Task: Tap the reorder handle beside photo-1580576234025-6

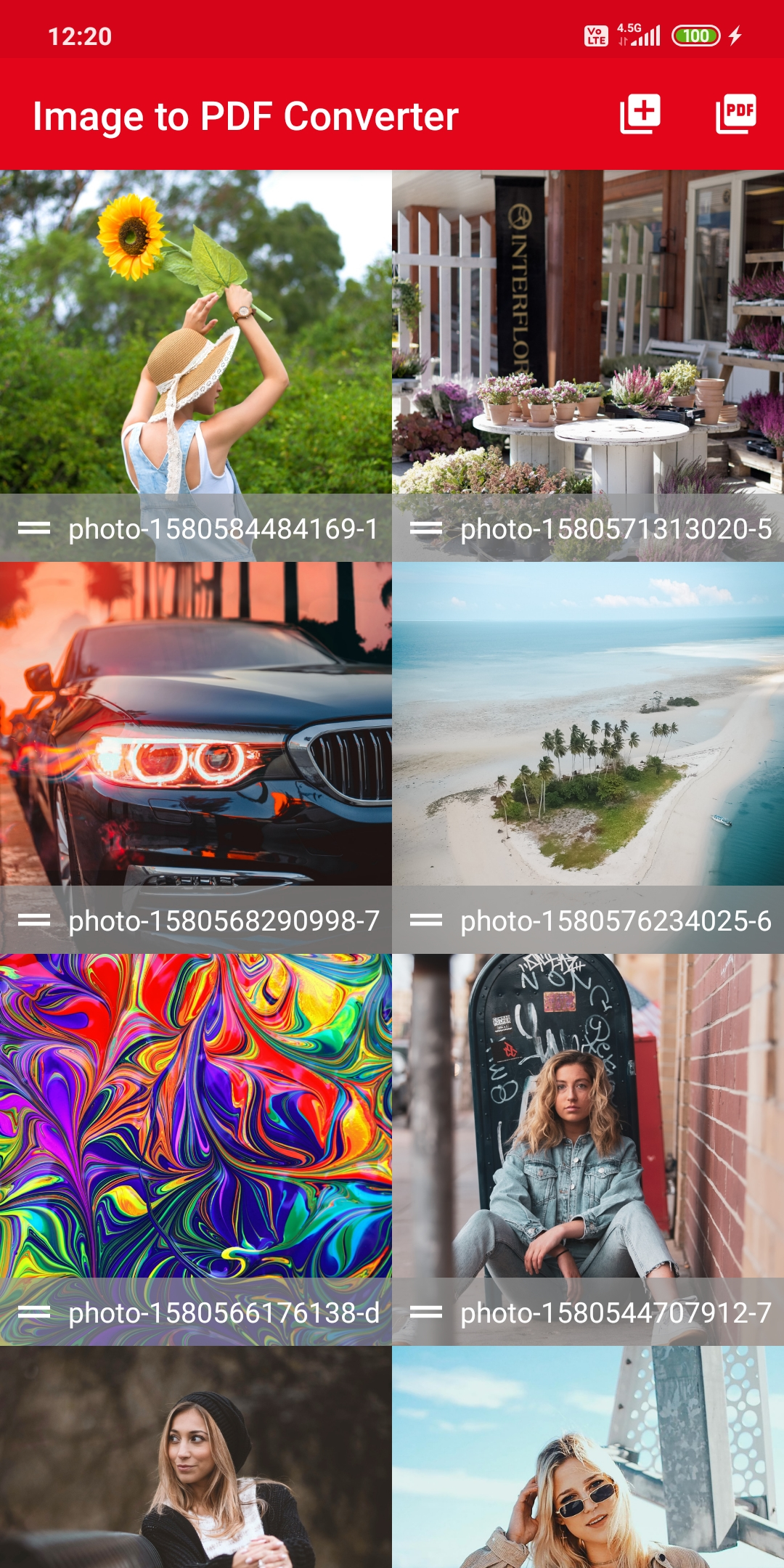Action: point(426,920)
